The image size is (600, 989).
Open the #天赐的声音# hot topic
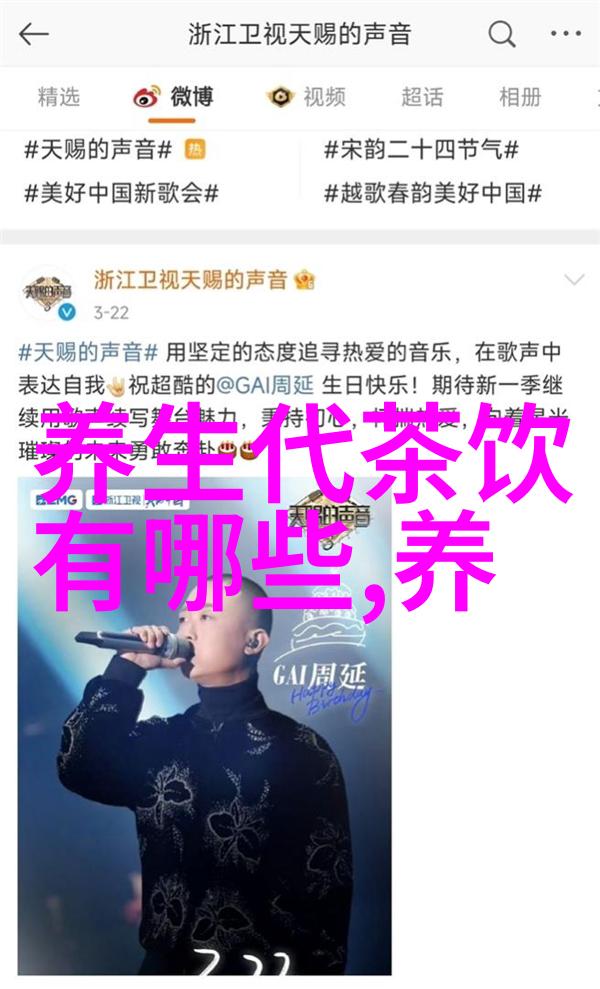[x=102, y=150]
